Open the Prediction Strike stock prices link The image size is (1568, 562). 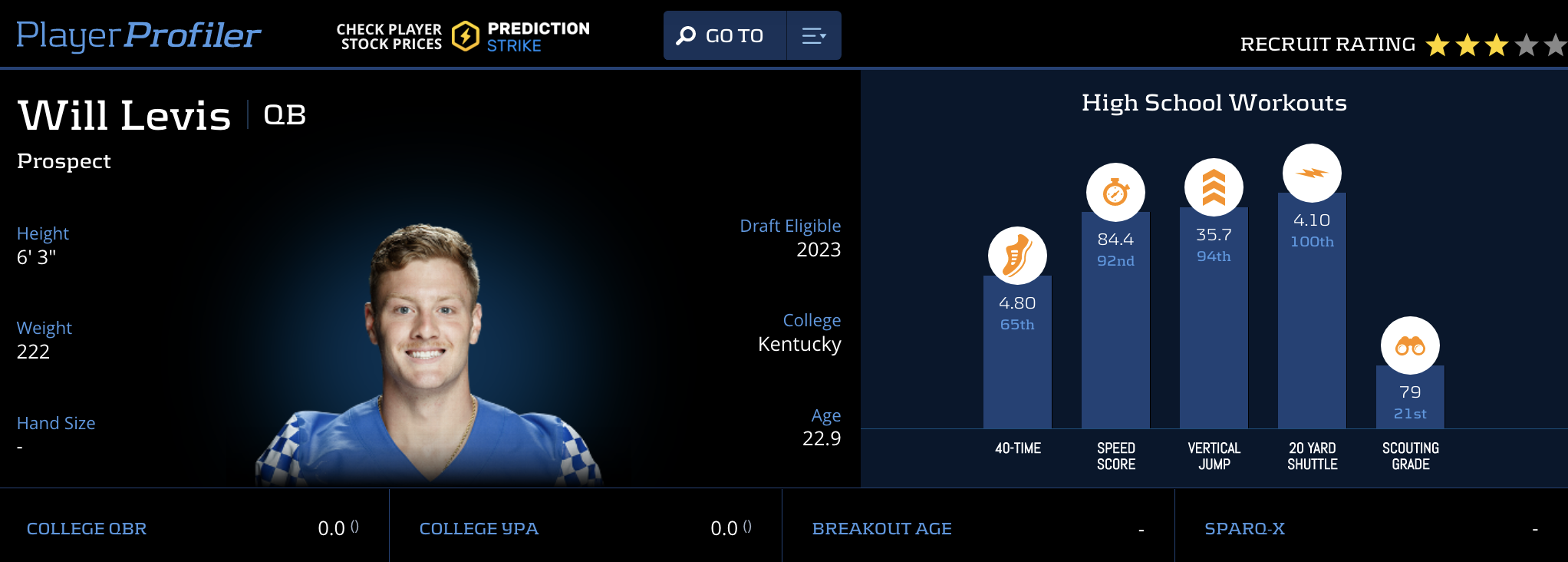pos(463,36)
